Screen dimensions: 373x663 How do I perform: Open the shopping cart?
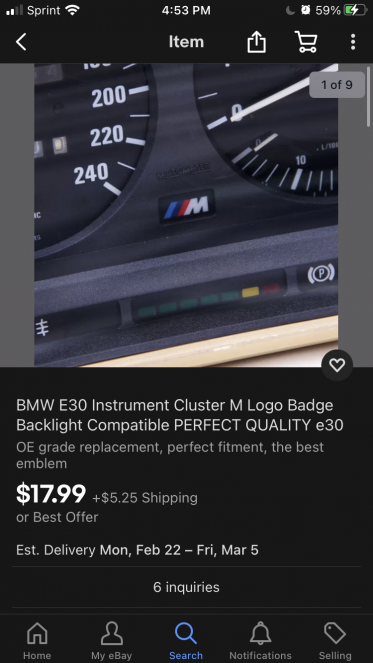[306, 42]
